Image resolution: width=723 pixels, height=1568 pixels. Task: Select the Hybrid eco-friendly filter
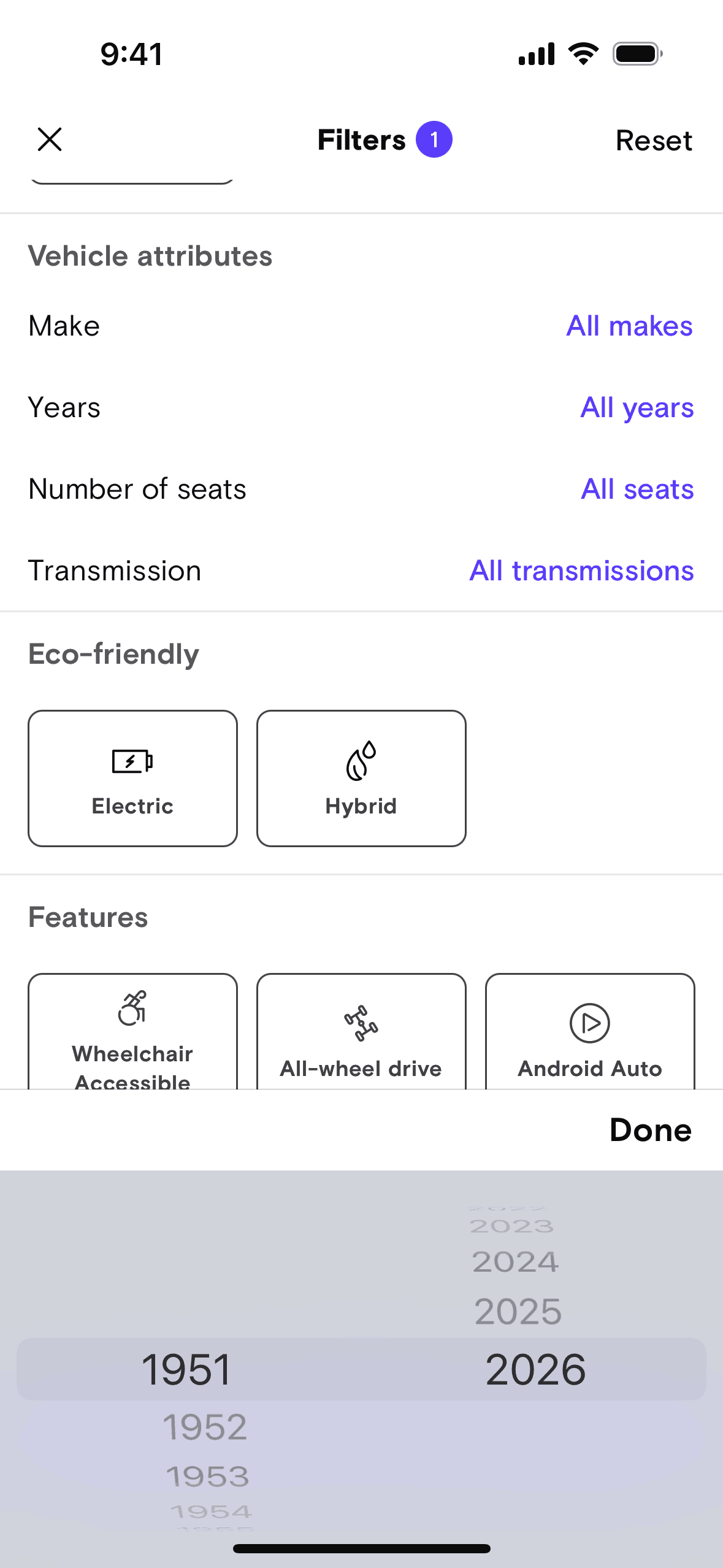click(361, 778)
